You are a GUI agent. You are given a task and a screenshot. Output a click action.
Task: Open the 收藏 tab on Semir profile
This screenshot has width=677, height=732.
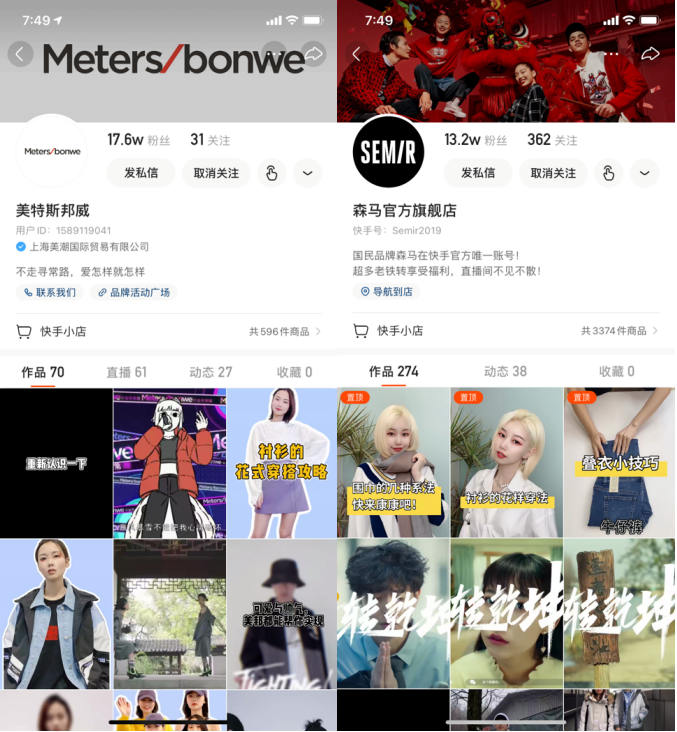(616, 371)
